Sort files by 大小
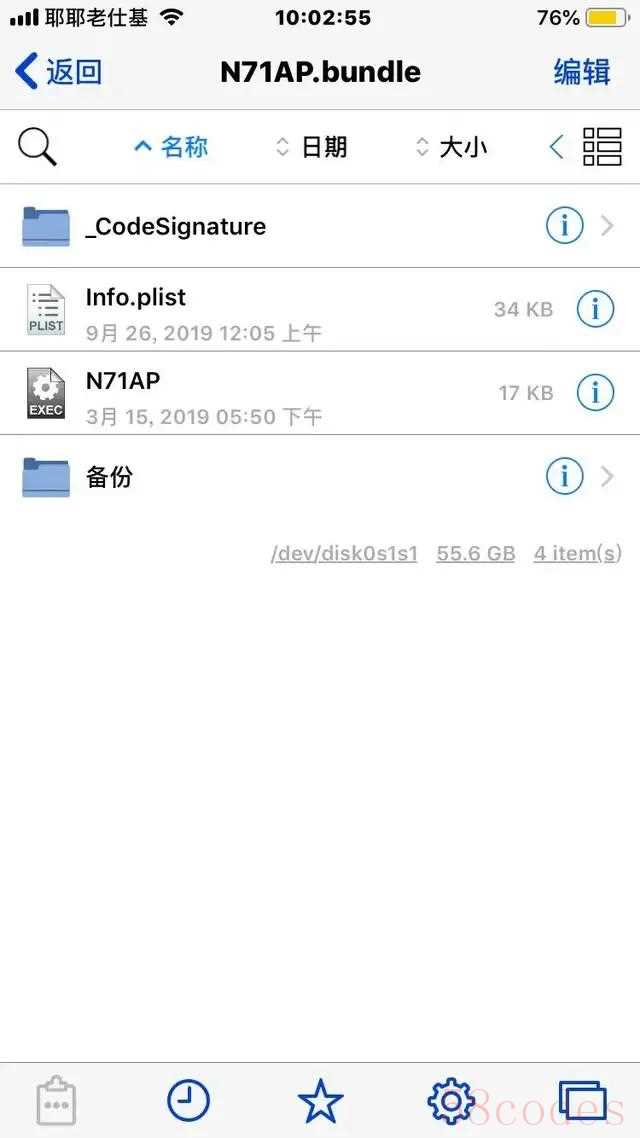 click(451, 147)
